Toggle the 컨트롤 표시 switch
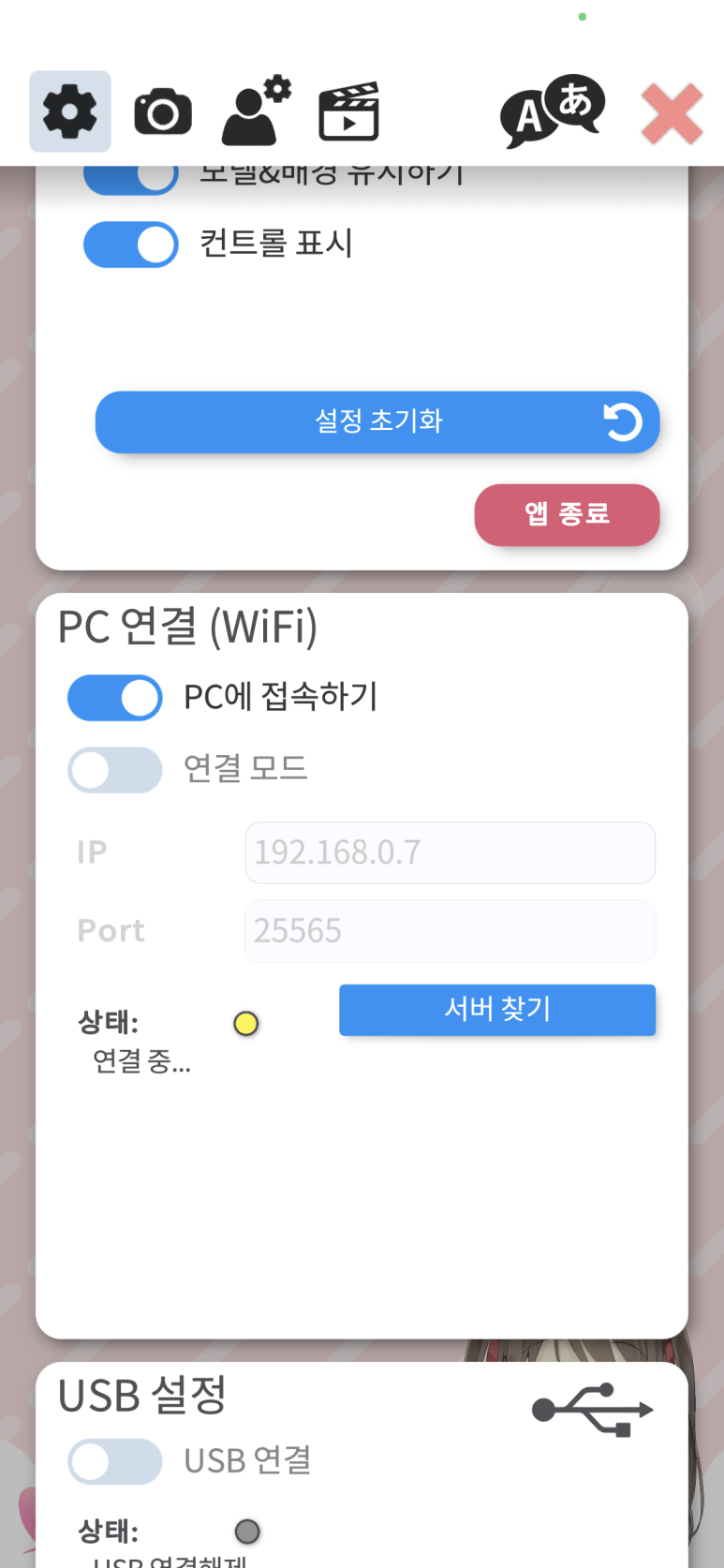This screenshot has width=724, height=1568. pos(131,244)
